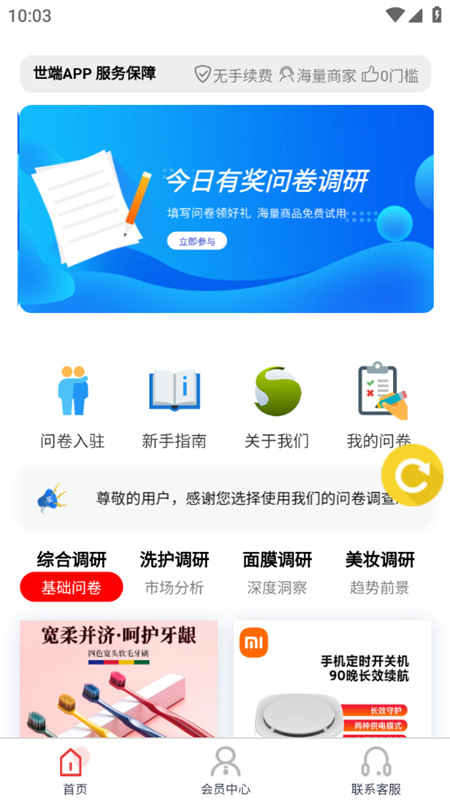Switch to 洗护调研 tab
Viewport: 450px width, 800px height.
click(174, 573)
